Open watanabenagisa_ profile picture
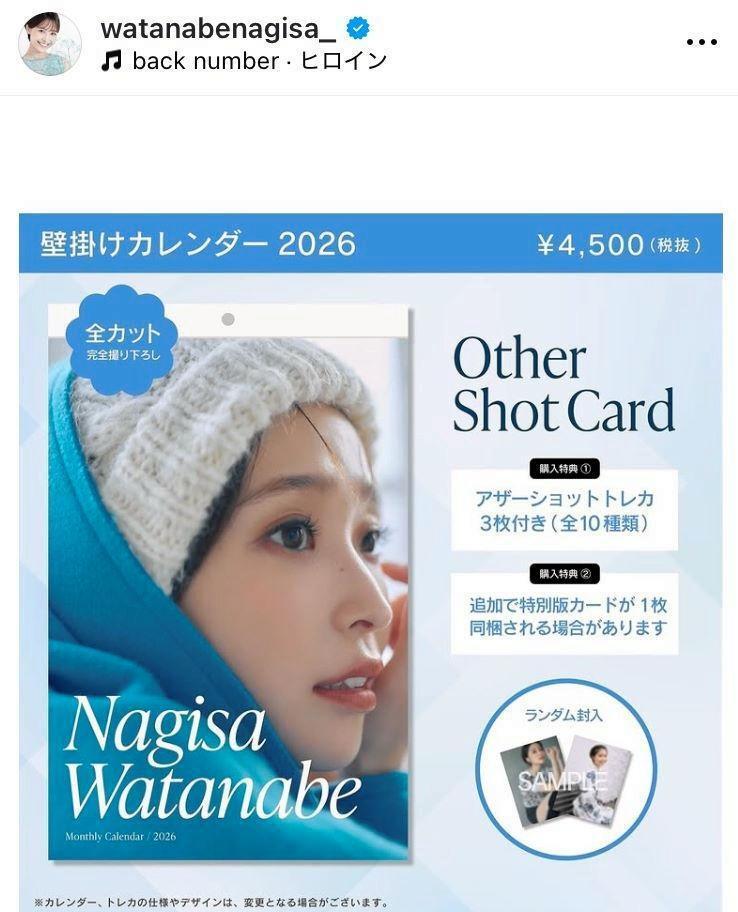This screenshot has width=738, height=912. tap(50, 45)
